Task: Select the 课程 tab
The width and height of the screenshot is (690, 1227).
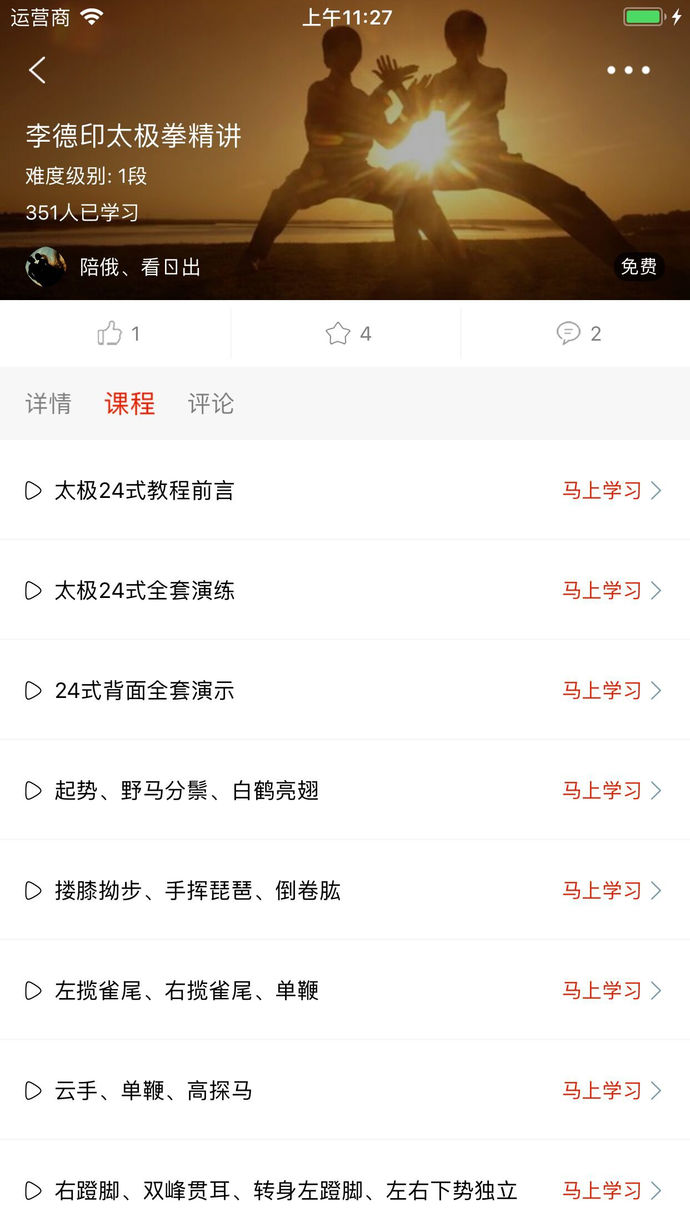Action: tap(130, 404)
